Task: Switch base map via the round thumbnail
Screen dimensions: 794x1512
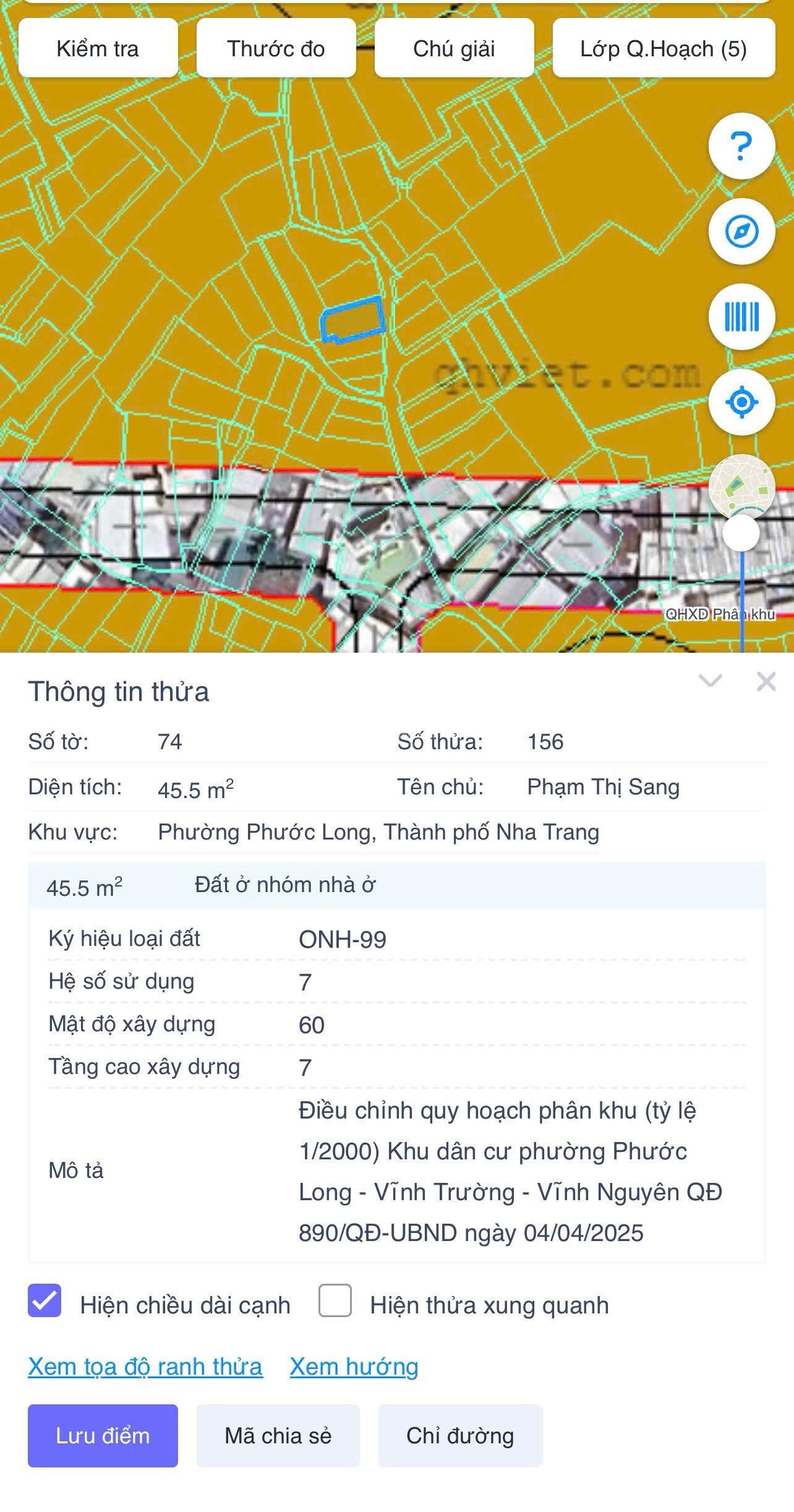Action: click(741, 486)
